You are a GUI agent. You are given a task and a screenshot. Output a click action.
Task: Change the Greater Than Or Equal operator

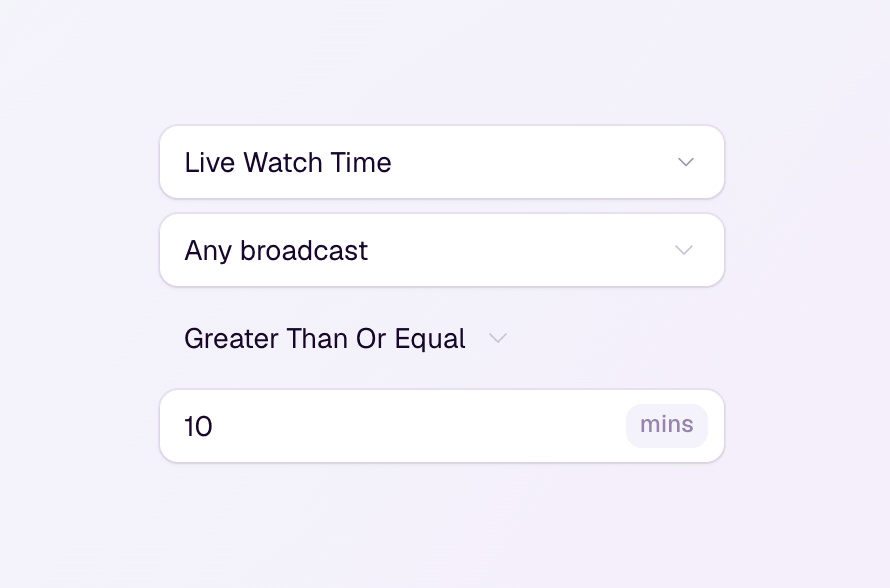tap(345, 339)
